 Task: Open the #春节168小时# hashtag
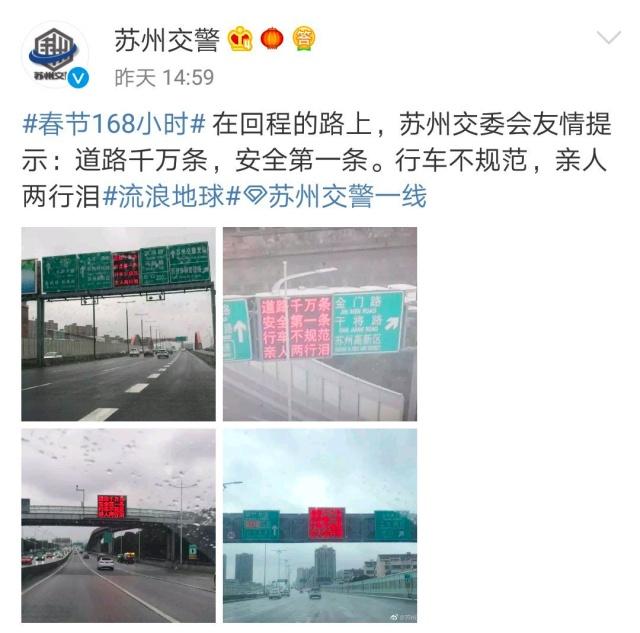pos(114,125)
